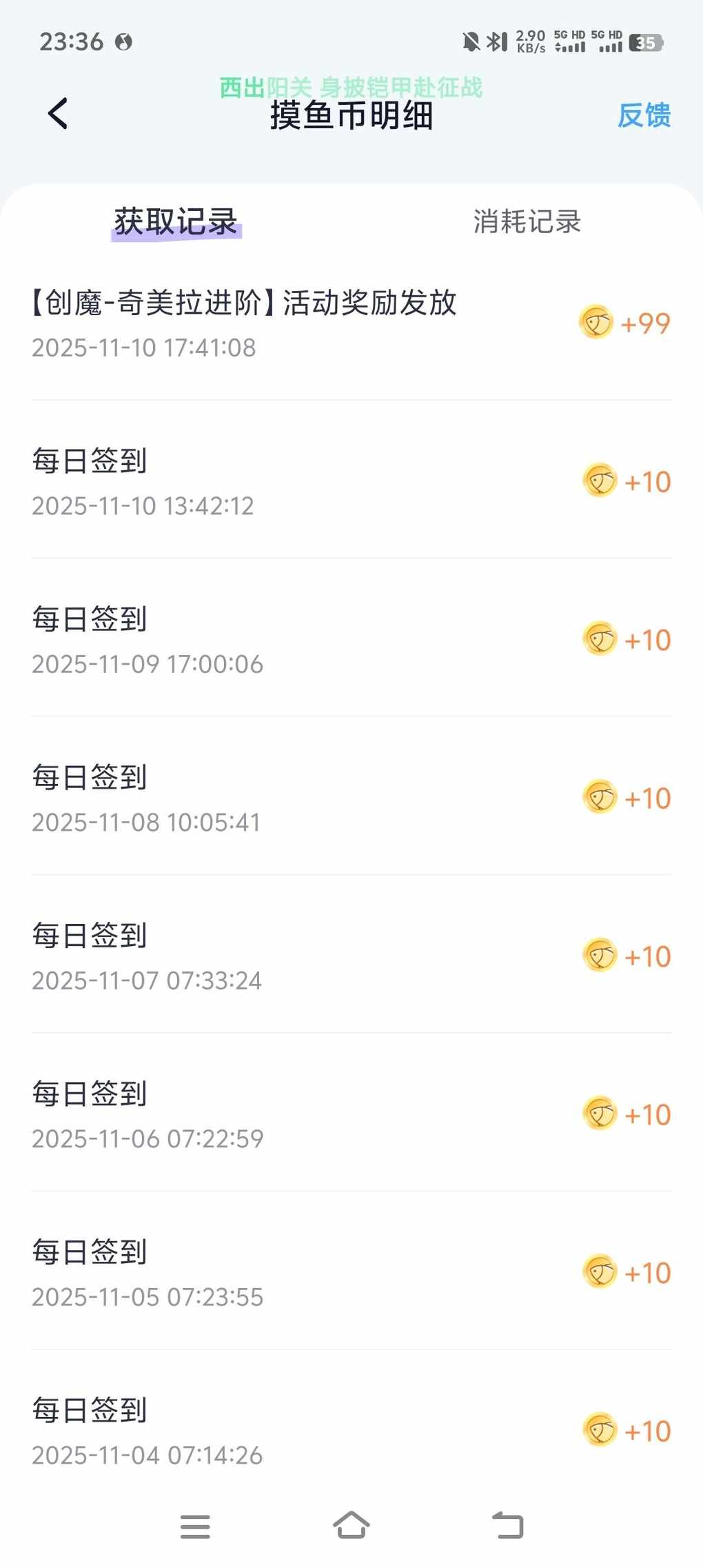Go to the system home screen
Image resolution: width=703 pixels, height=1568 pixels.
point(351,1525)
